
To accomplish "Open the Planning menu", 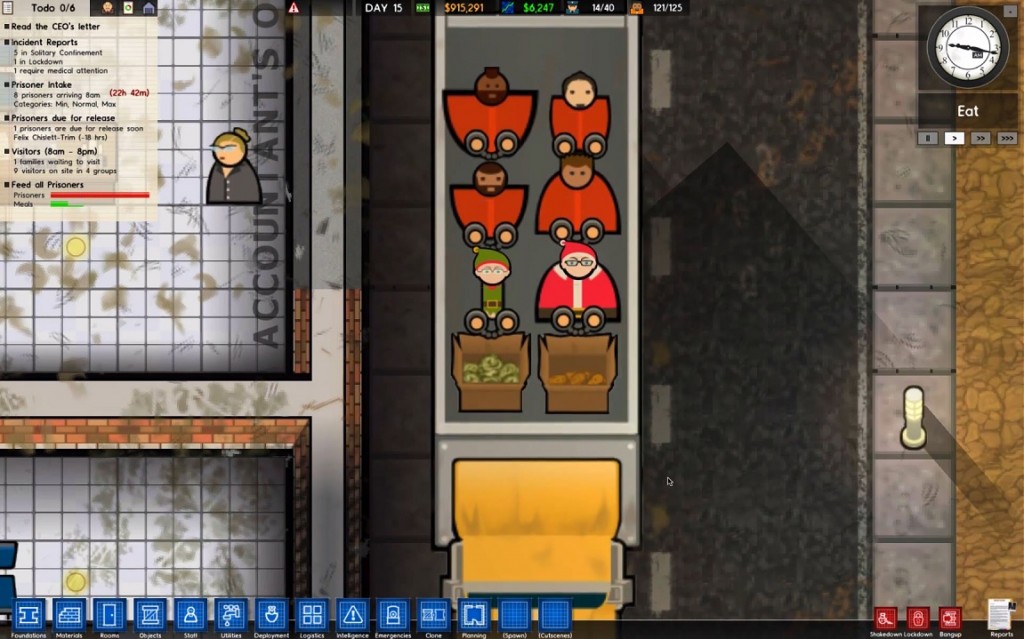I will tap(474, 614).
